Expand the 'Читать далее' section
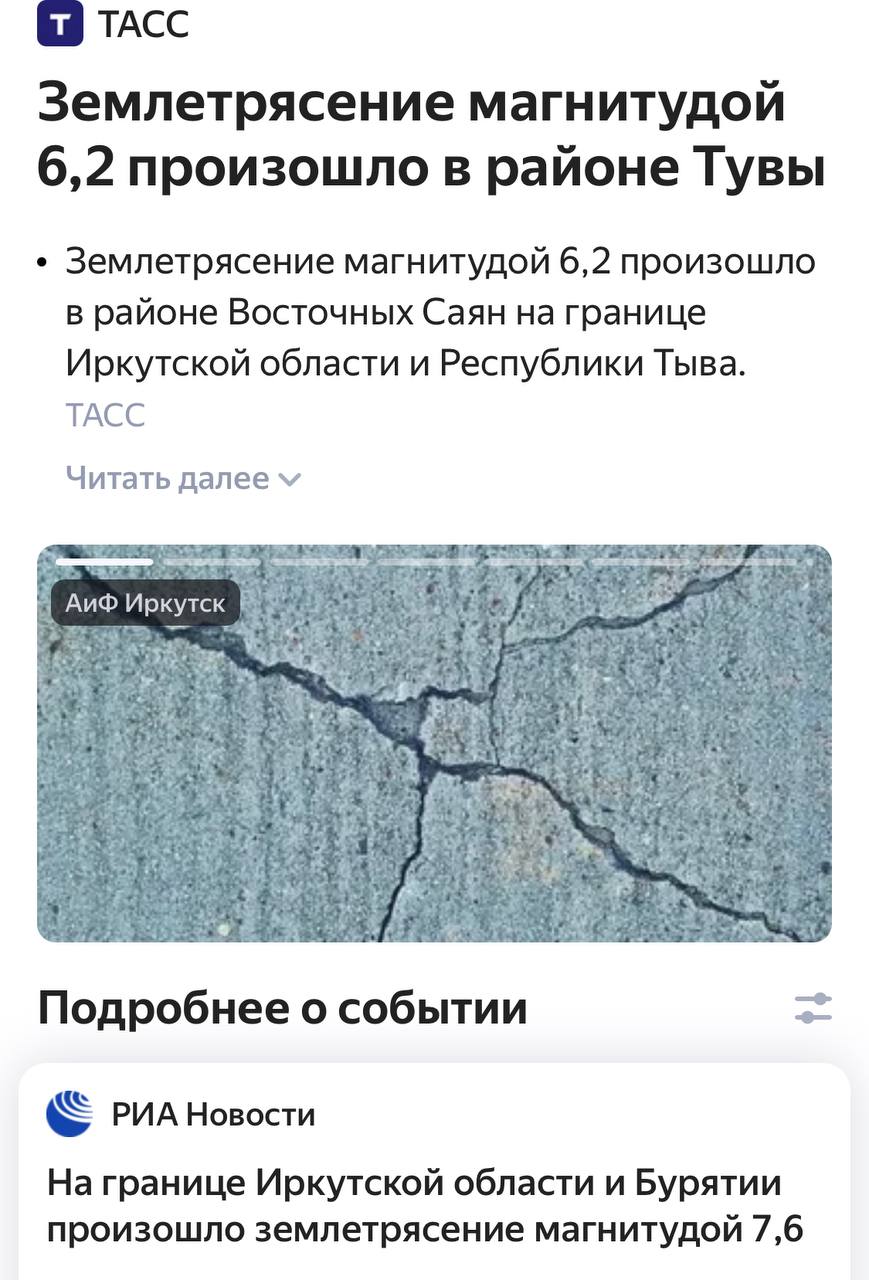Screen dimensions: 869x1280 click(183, 479)
